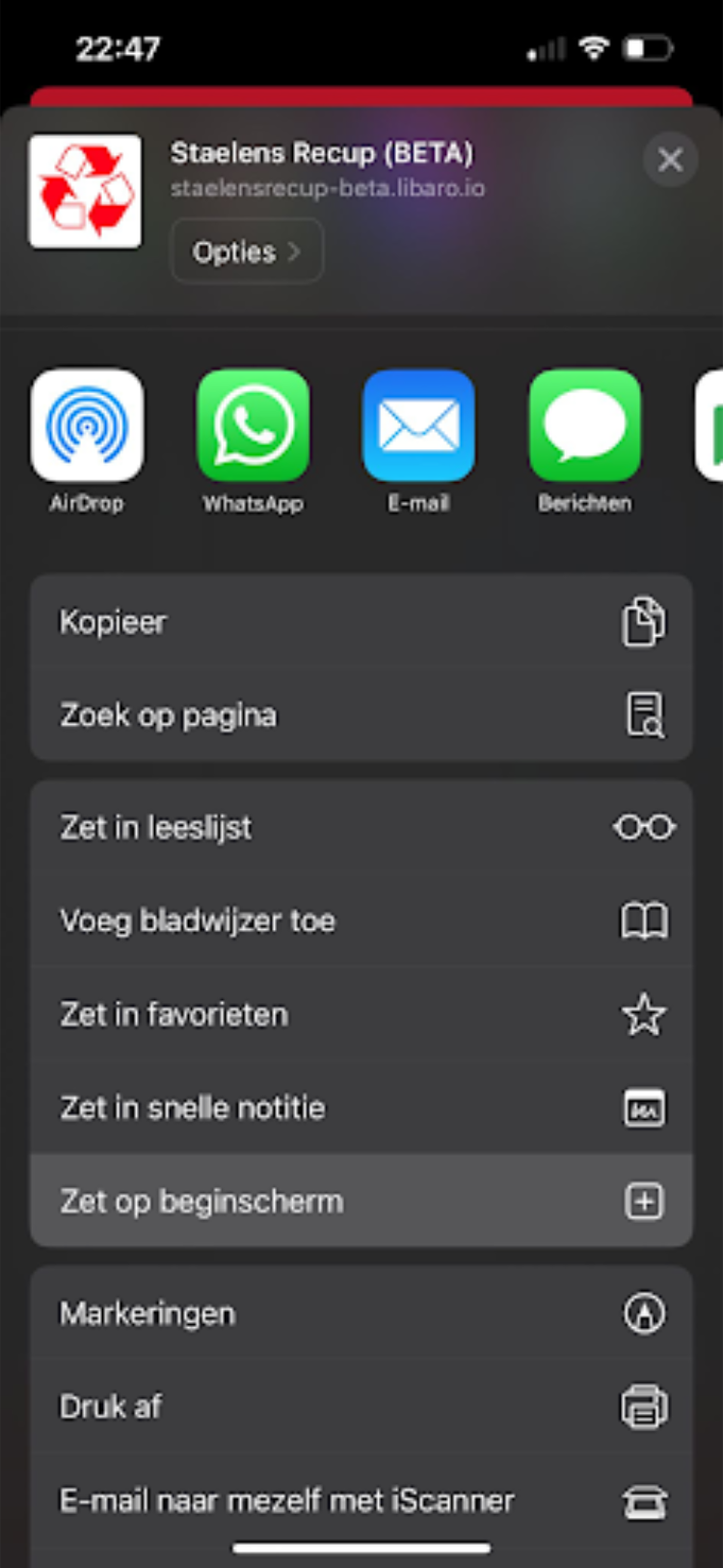Share the page through WhatsApp
This screenshot has height=1568, width=723.
click(x=253, y=426)
